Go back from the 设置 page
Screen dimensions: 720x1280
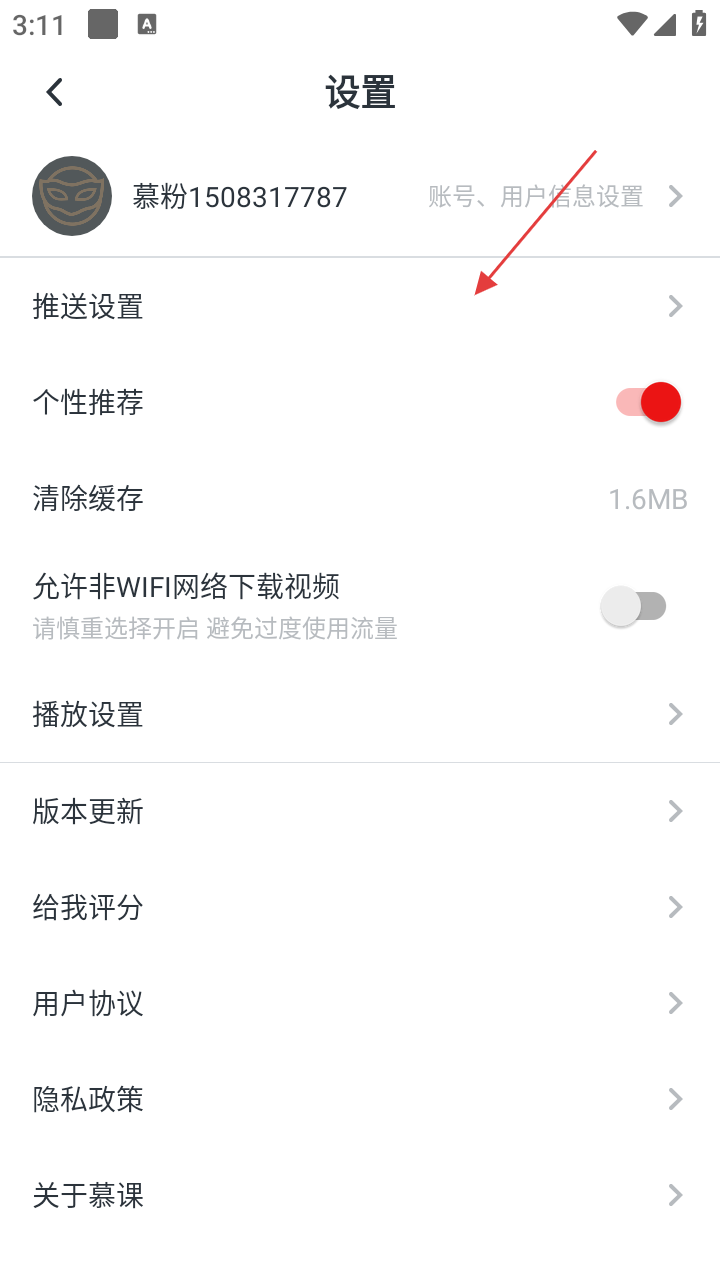pyautogui.click(x=55, y=93)
